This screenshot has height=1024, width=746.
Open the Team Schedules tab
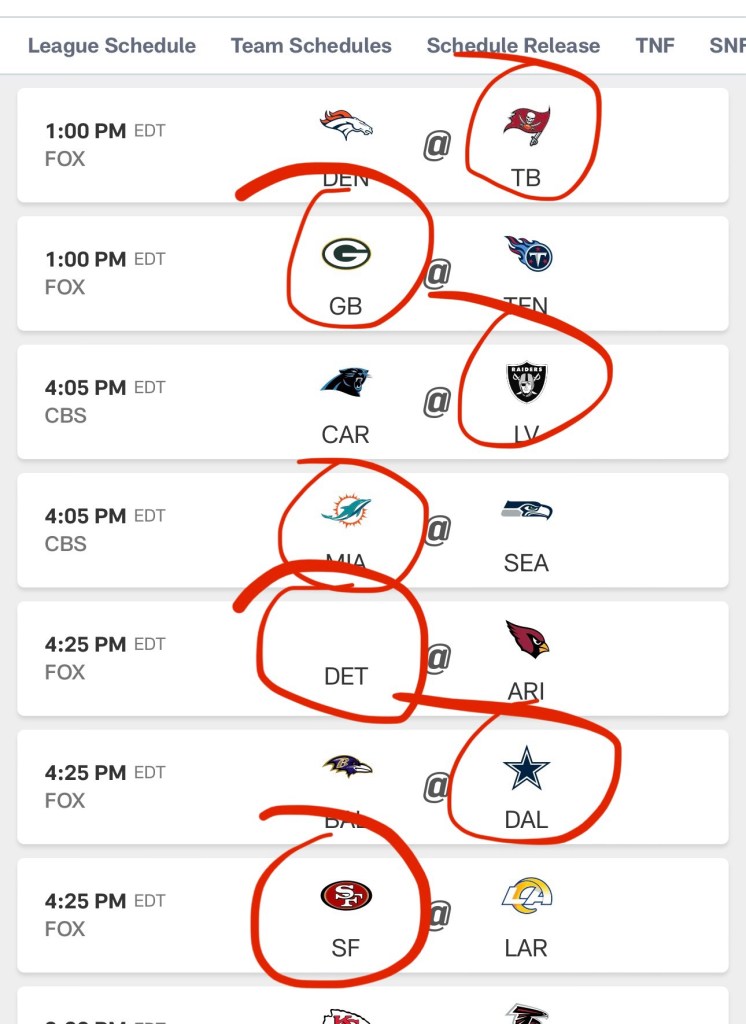pyautogui.click(x=311, y=46)
